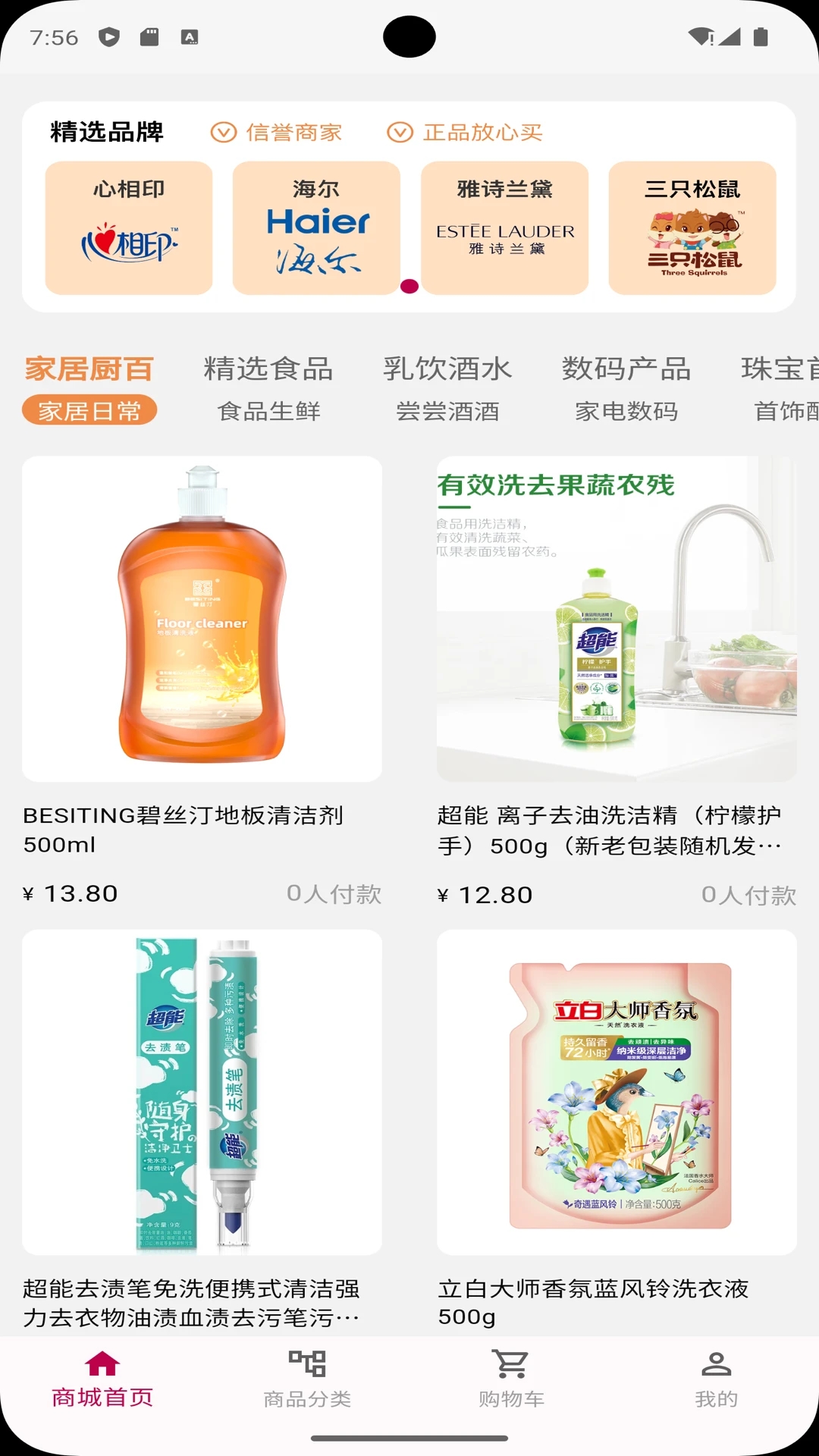Open the Haier 海尔 brand tile

pos(316,227)
